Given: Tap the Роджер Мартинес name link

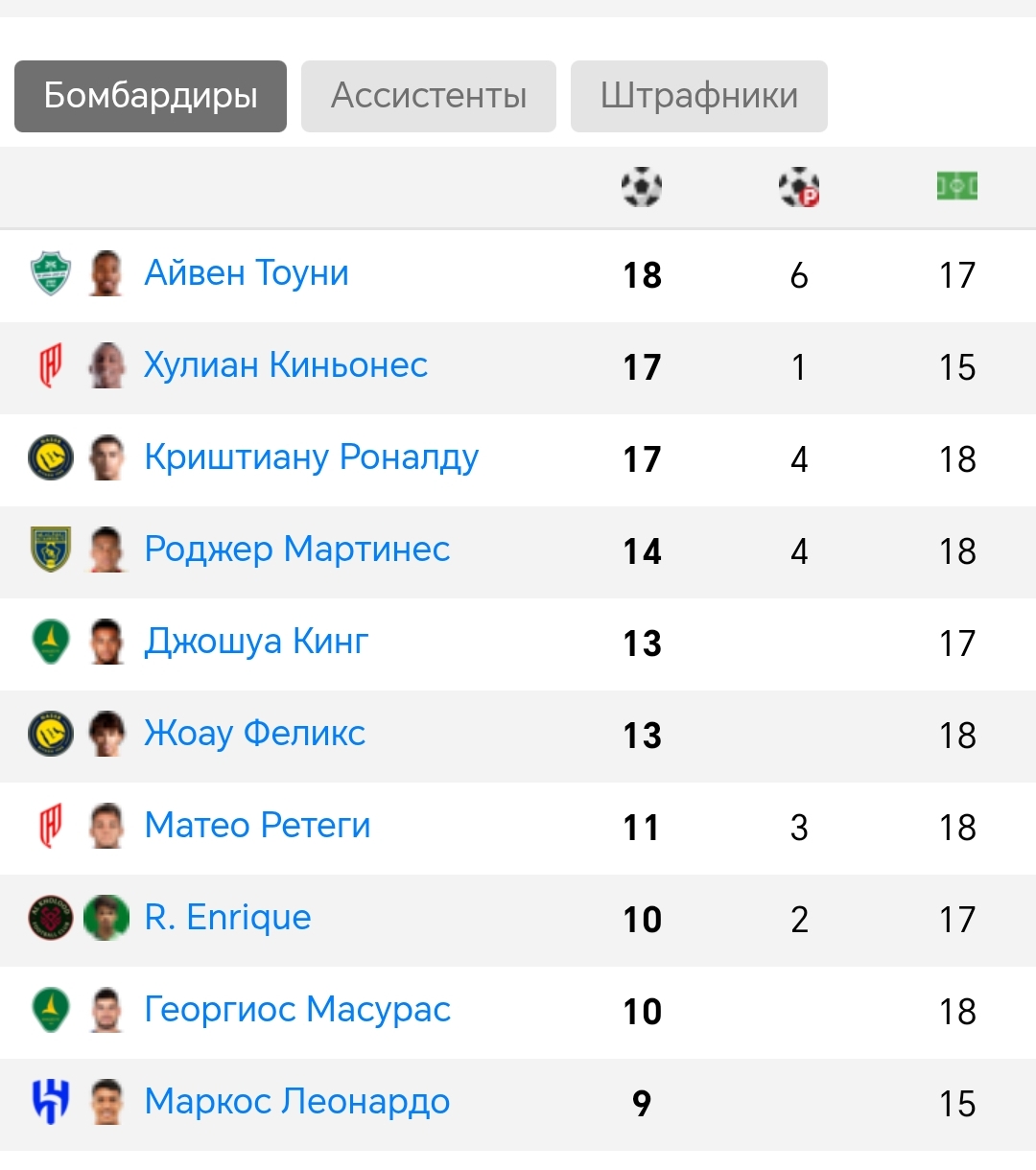Looking at the screenshot, I should pos(297,550).
